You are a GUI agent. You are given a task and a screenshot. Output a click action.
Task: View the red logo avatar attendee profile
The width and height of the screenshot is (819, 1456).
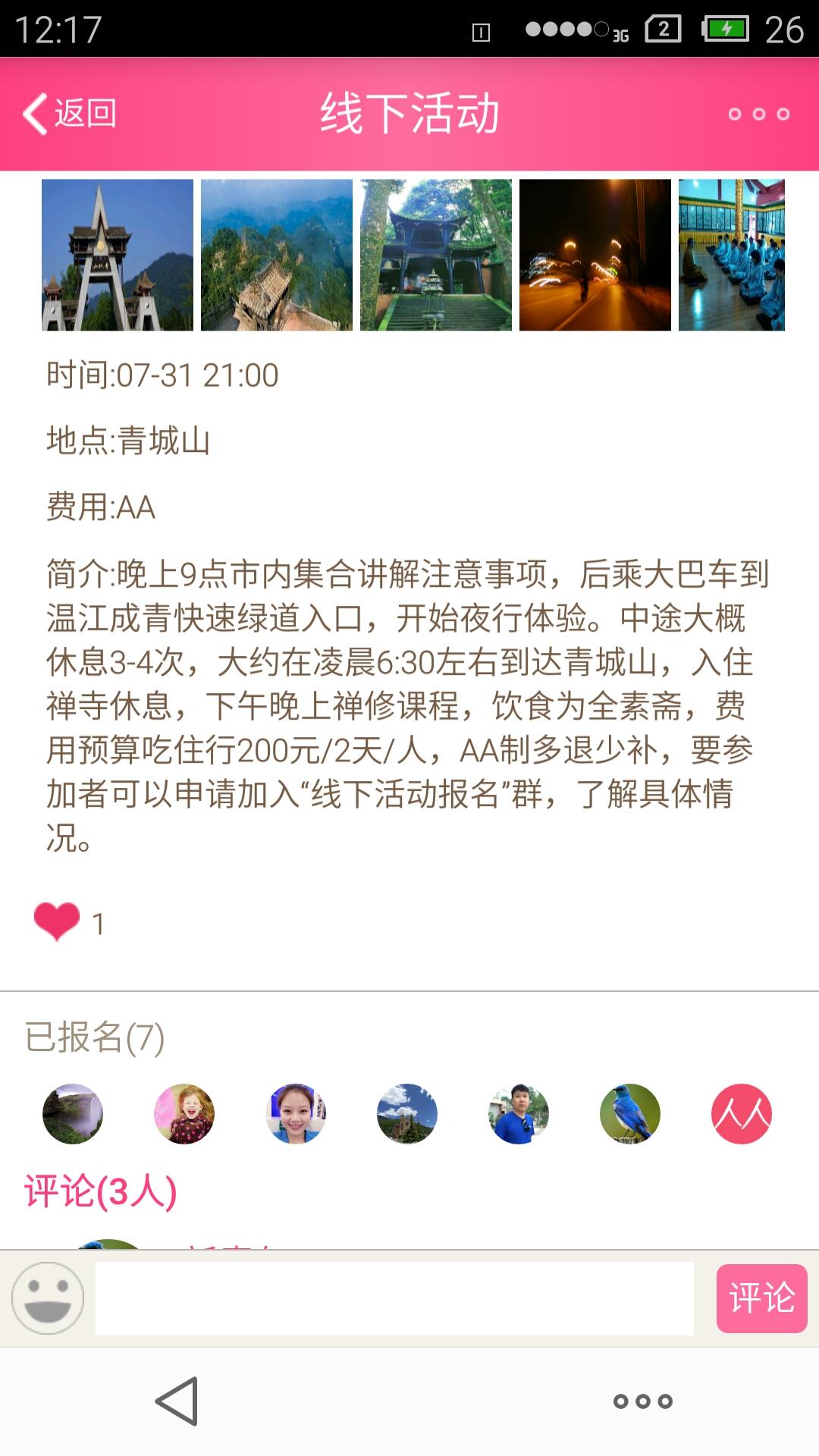(742, 1114)
